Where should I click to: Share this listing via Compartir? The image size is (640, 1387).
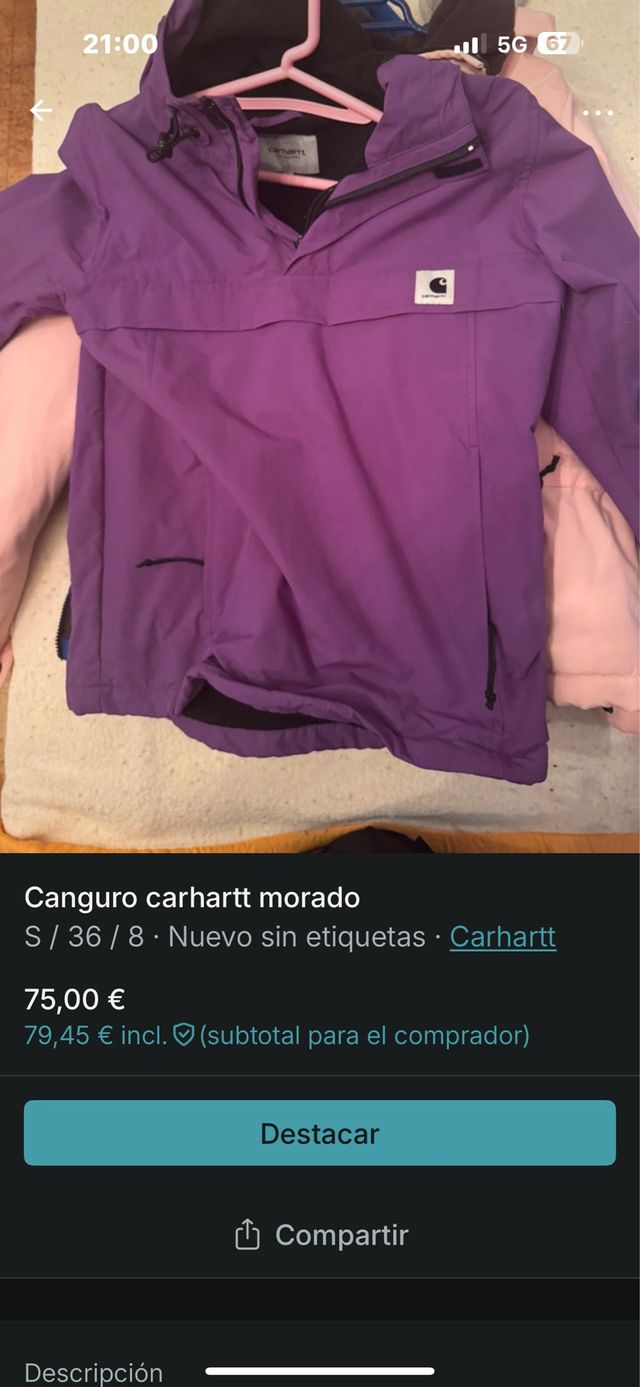click(x=320, y=1235)
